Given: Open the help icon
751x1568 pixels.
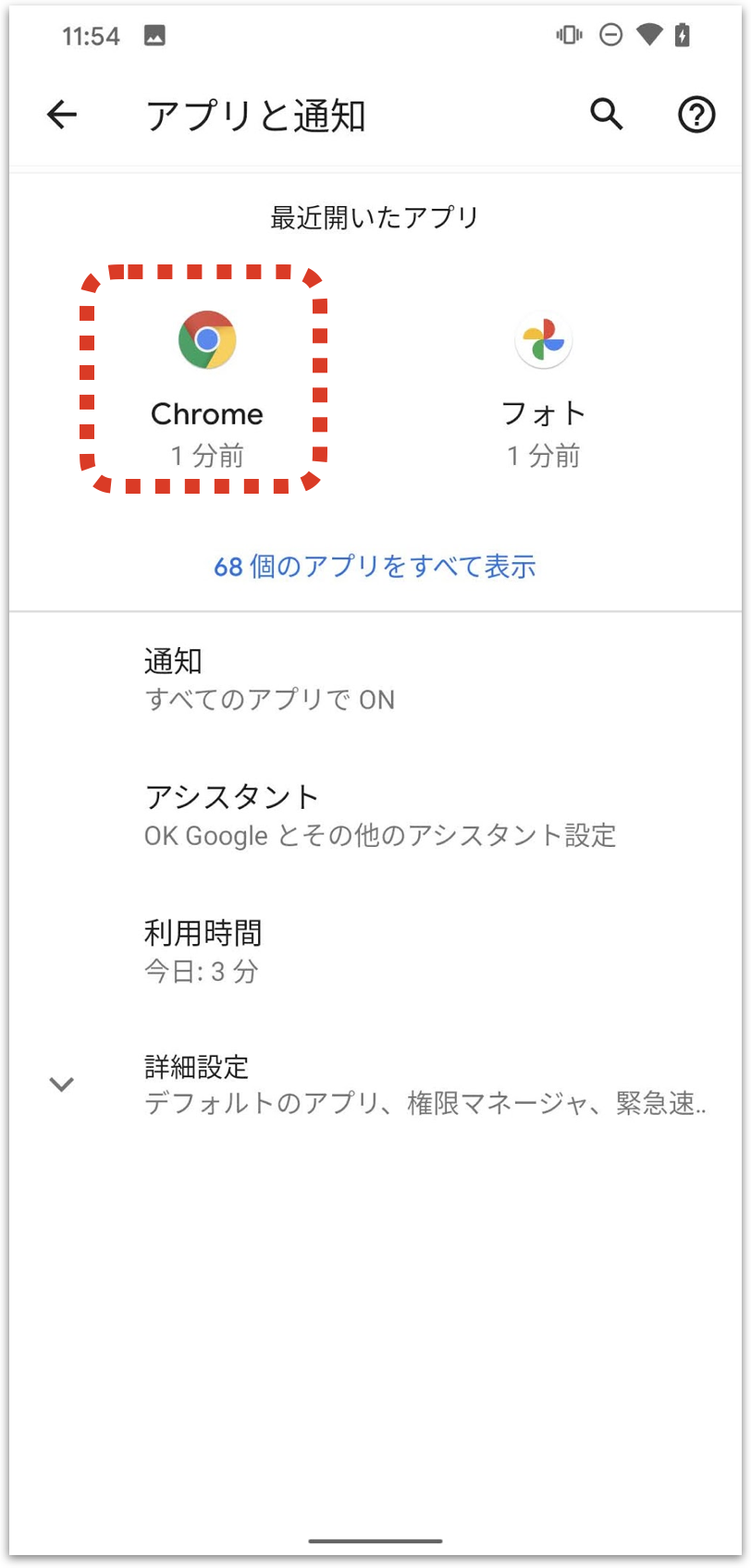Looking at the screenshot, I should coord(696,115).
